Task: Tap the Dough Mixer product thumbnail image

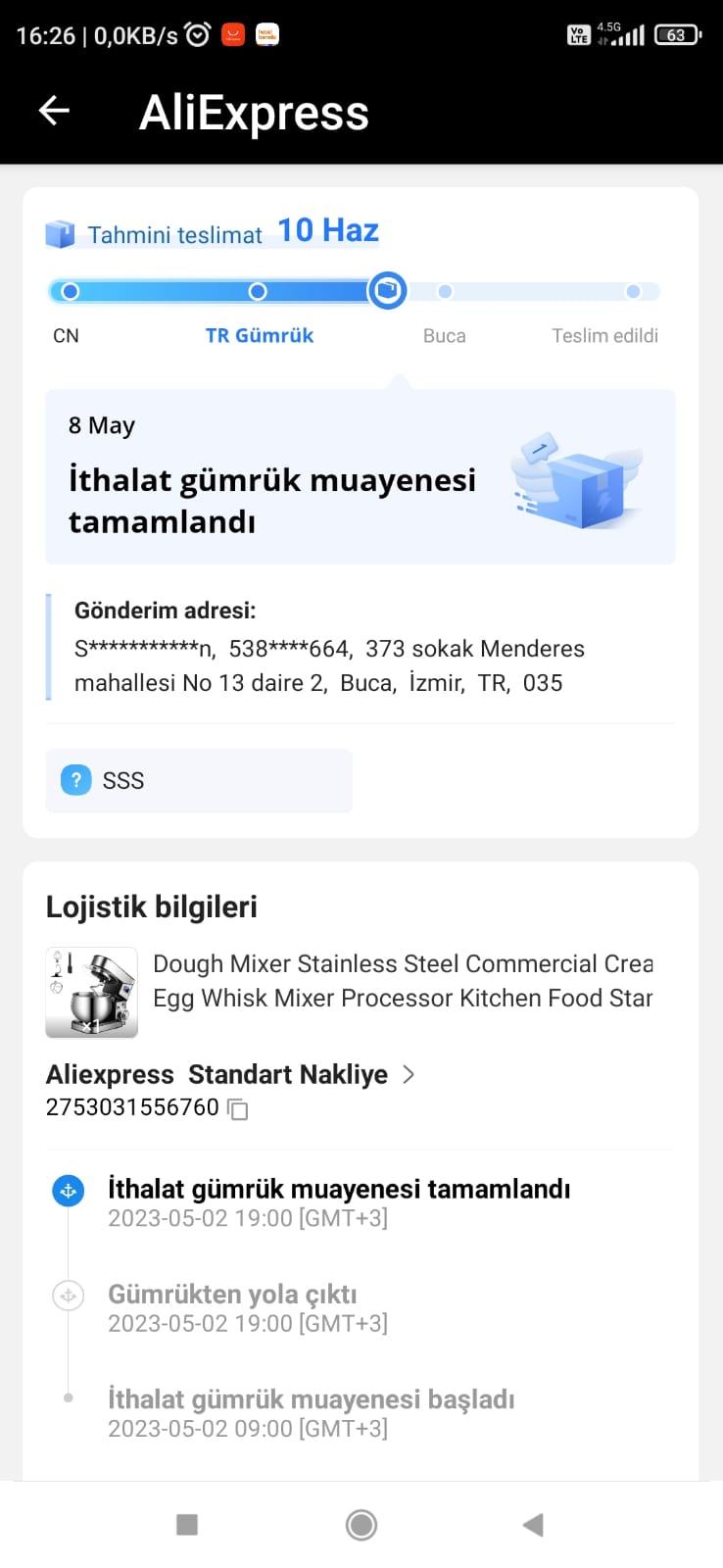Action: pos(91,992)
